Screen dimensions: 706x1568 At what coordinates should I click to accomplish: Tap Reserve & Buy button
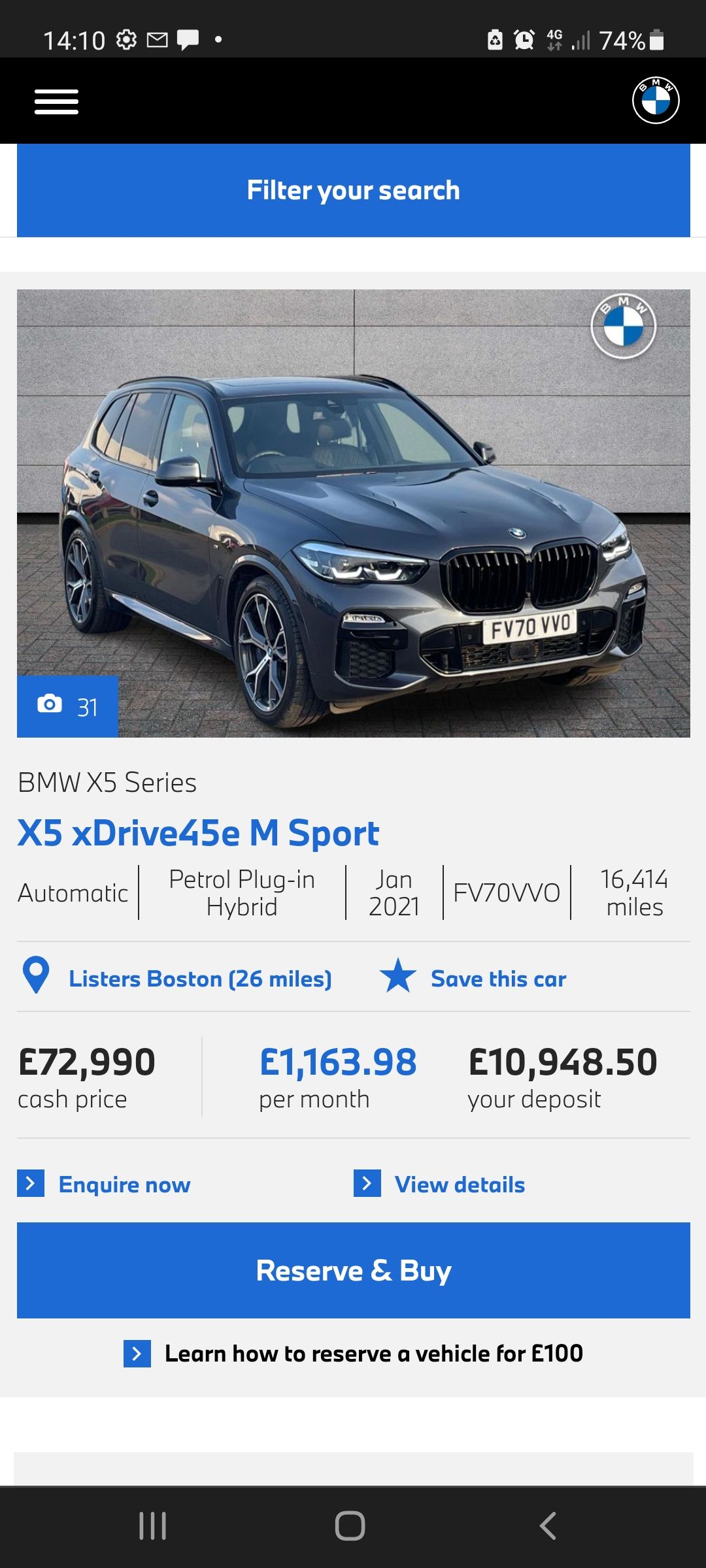pos(353,1270)
